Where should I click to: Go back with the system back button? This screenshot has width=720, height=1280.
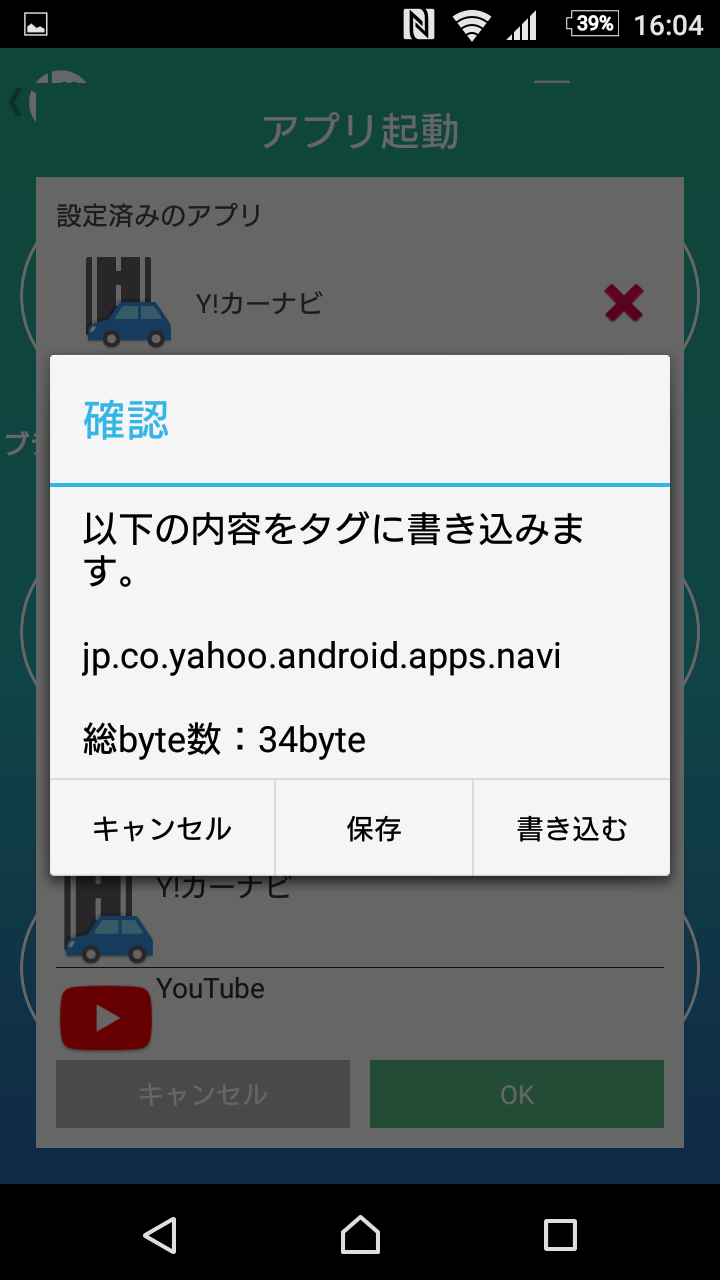coord(160,1235)
